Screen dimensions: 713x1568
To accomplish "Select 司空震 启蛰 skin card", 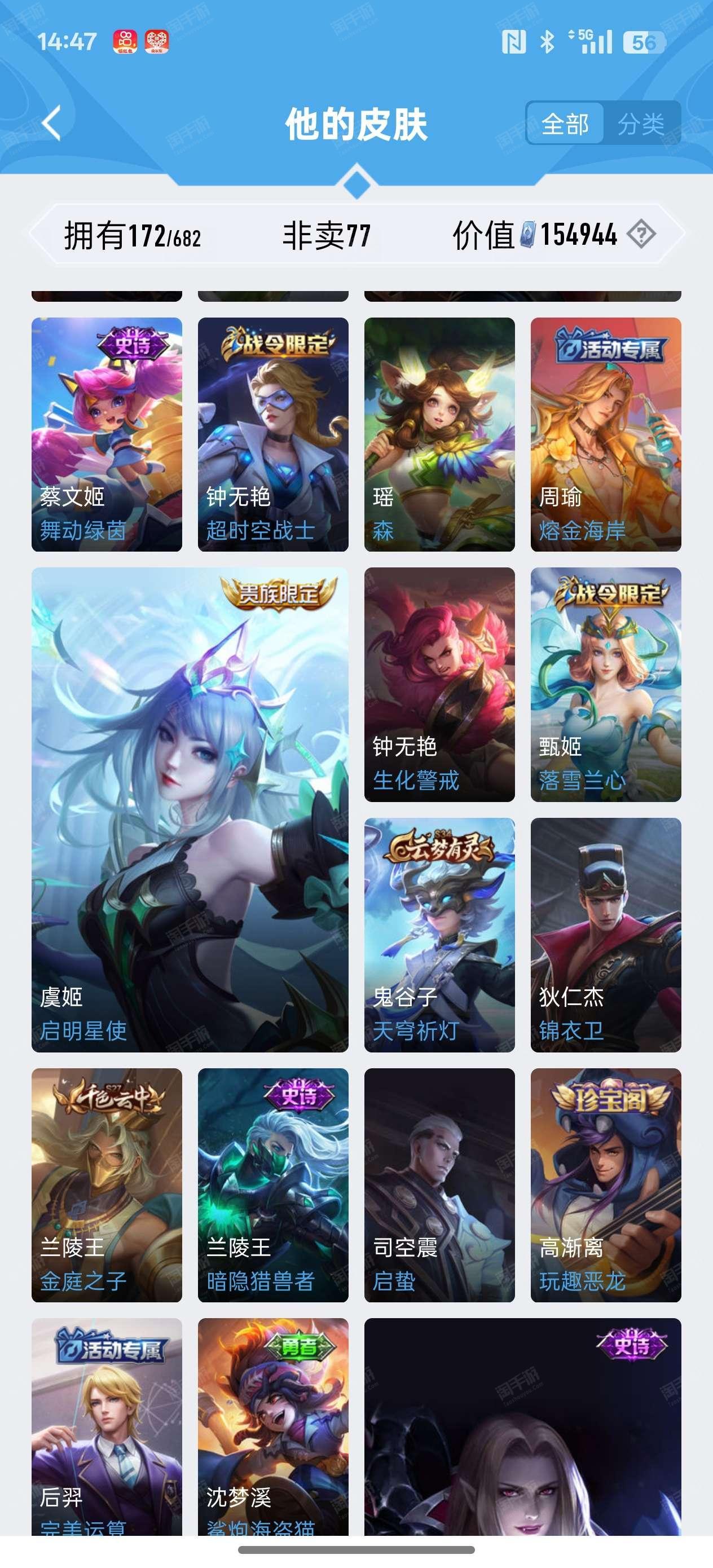I will click(439, 1185).
